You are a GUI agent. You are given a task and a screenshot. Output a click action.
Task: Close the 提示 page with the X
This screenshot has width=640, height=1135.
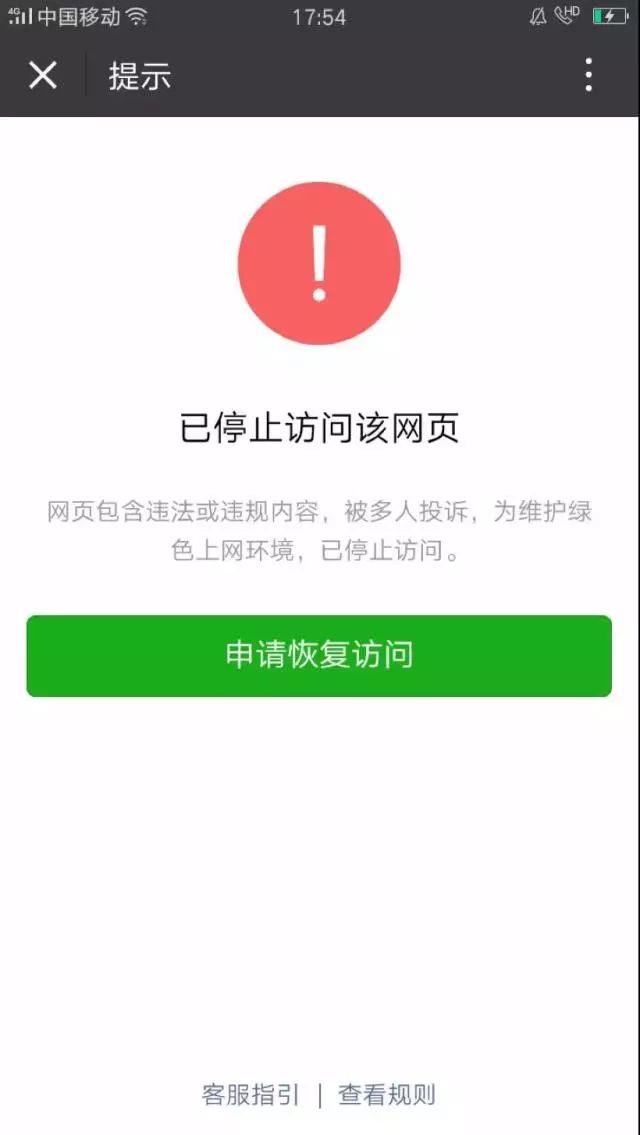tap(43, 75)
